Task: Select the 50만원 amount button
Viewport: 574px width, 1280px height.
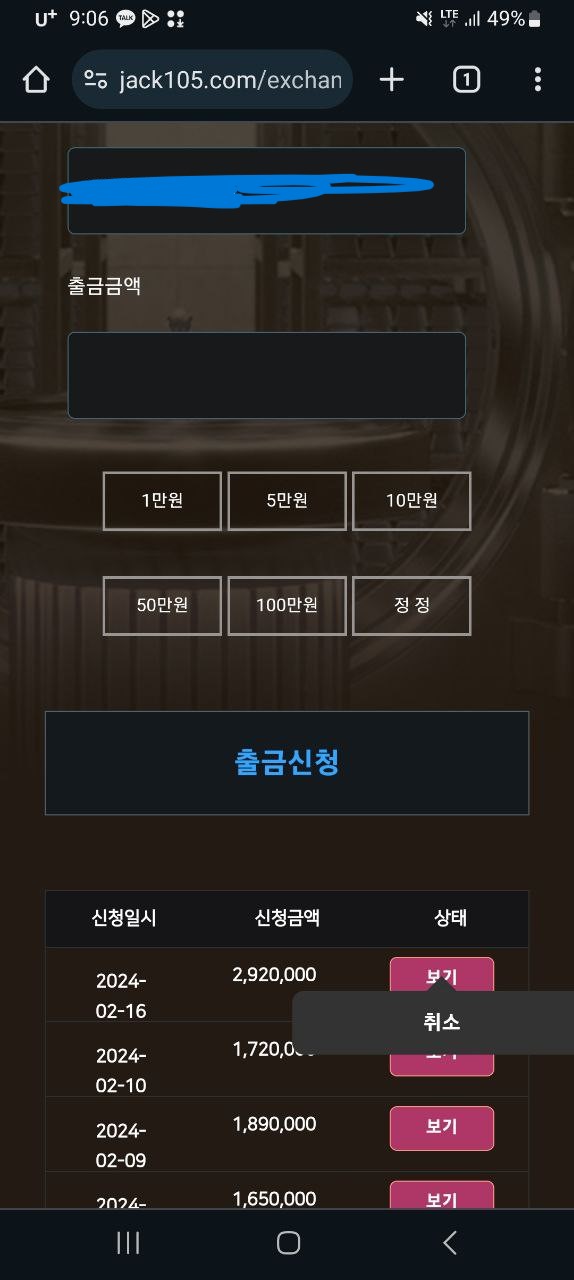Action: point(162,605)
